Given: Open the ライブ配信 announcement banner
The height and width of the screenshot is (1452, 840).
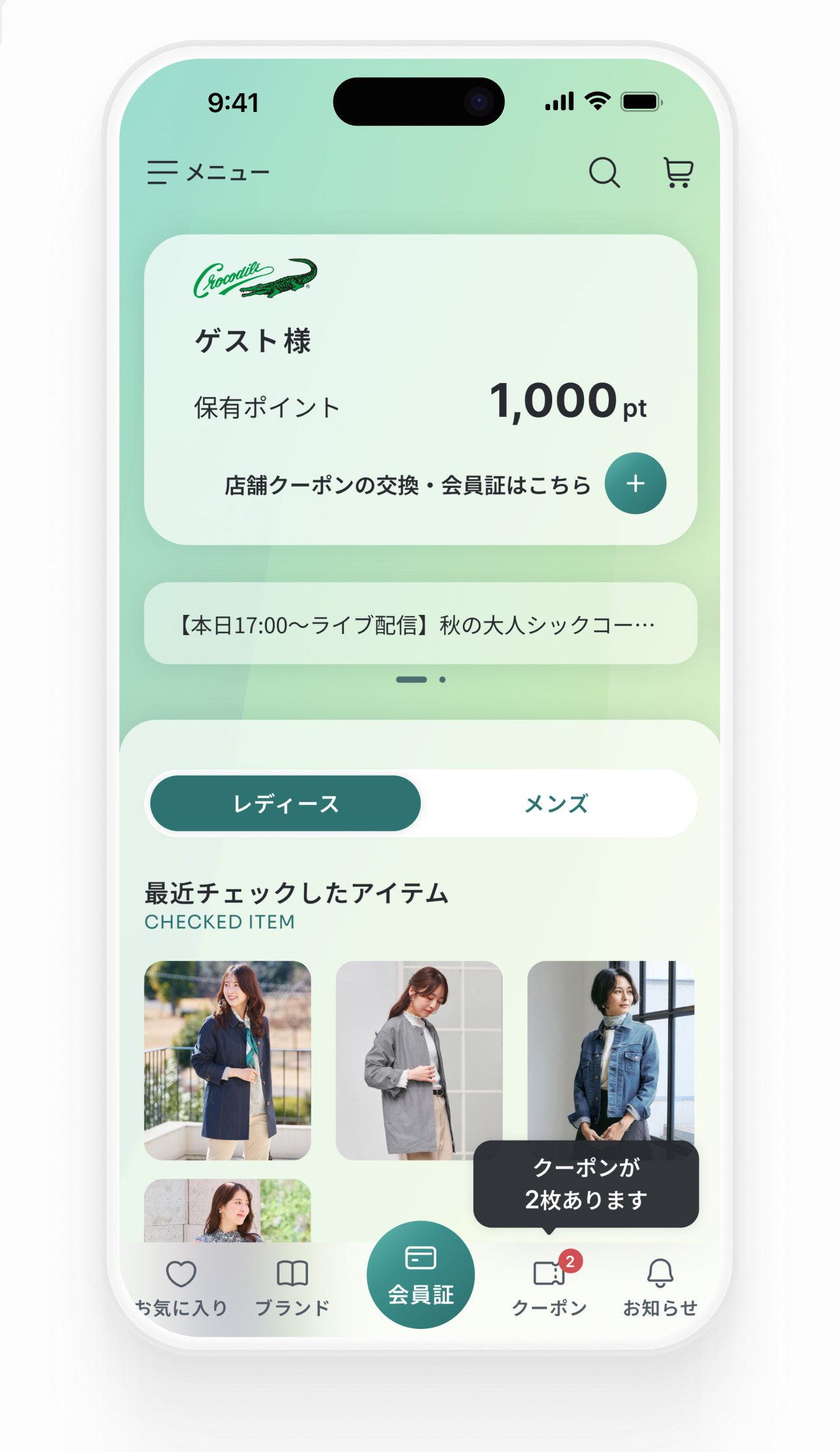Looking at the screenshot, I should coord(420,624).
